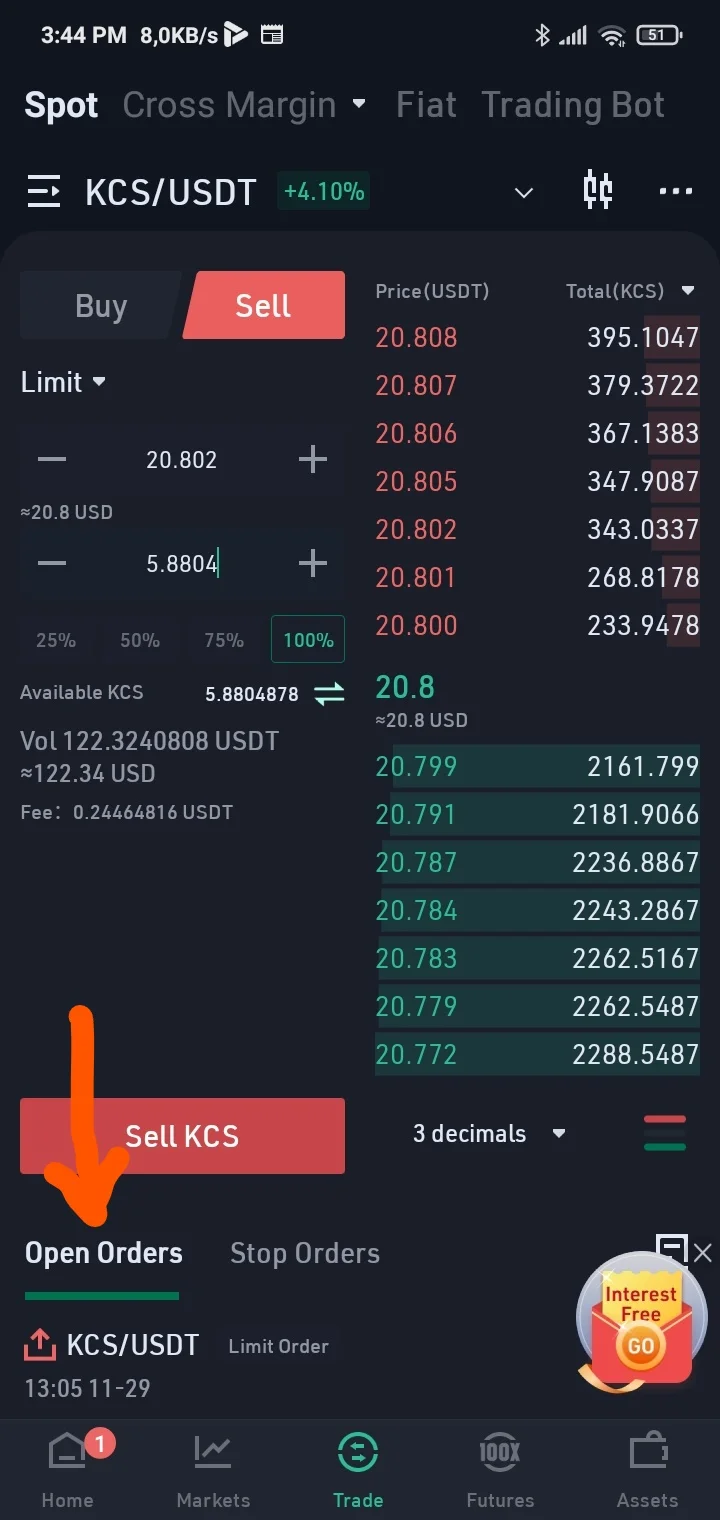This screenshot has width=720, height=1520.
Task: Switch to the Stop Orders tab
Action: click(305, 1253)
